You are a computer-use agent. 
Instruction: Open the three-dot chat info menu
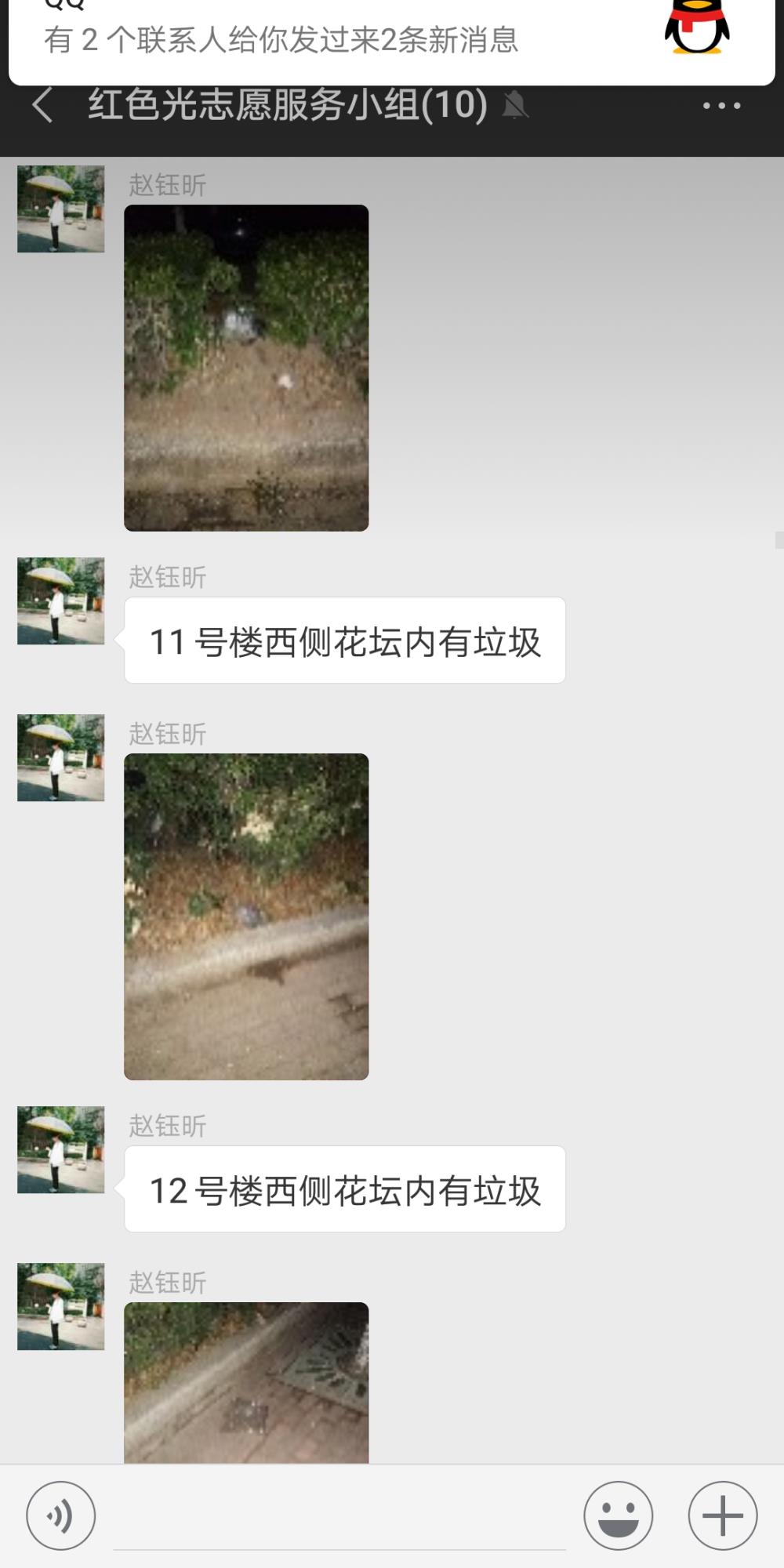pos(721,105)
